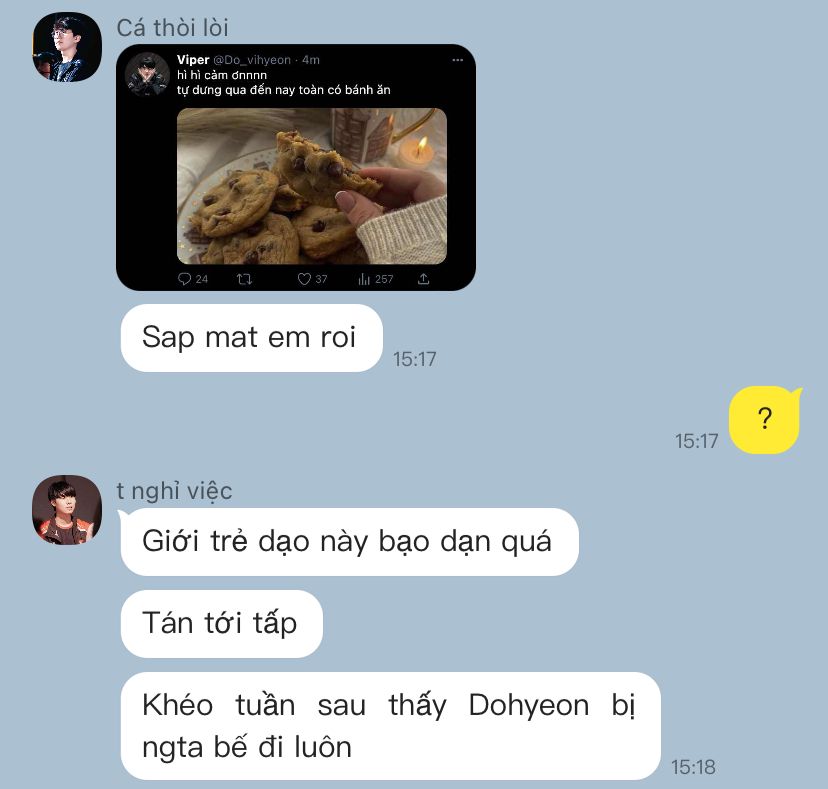Open the profile picture of t nghỉ việc
This screenshot has width=828, height=789.
coord(67,510)
